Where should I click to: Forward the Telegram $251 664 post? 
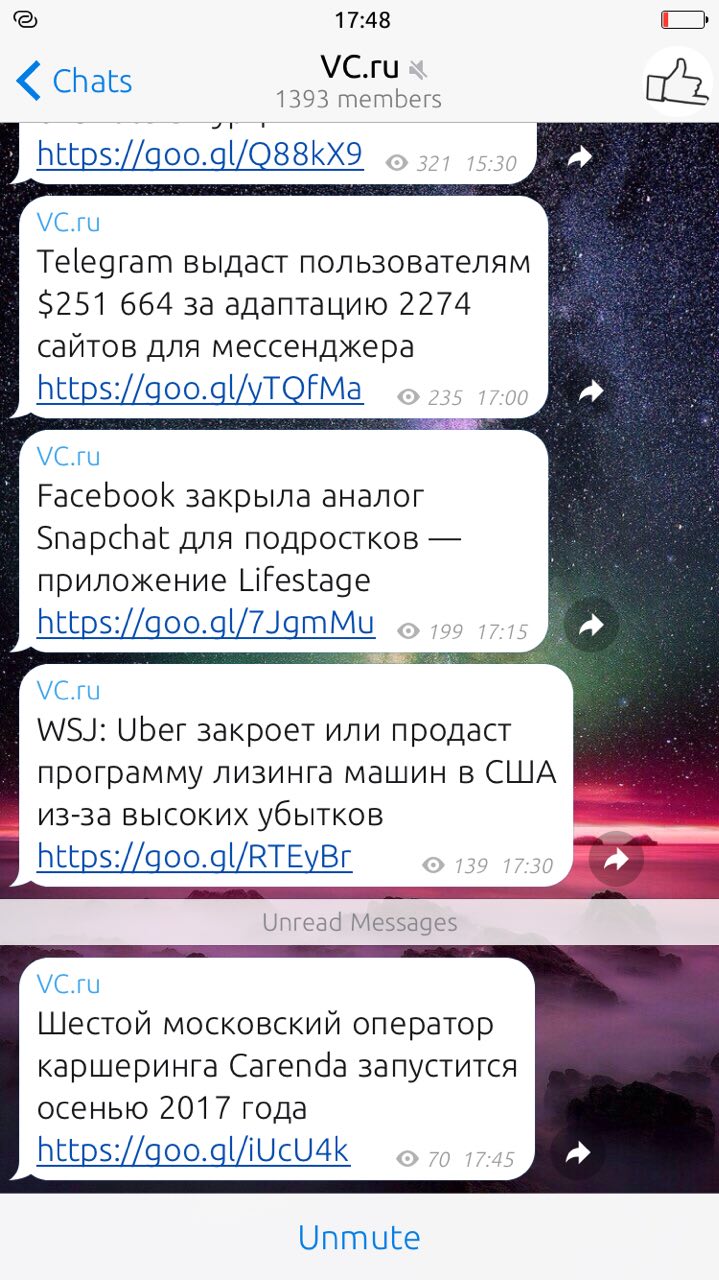coord(592,391)
